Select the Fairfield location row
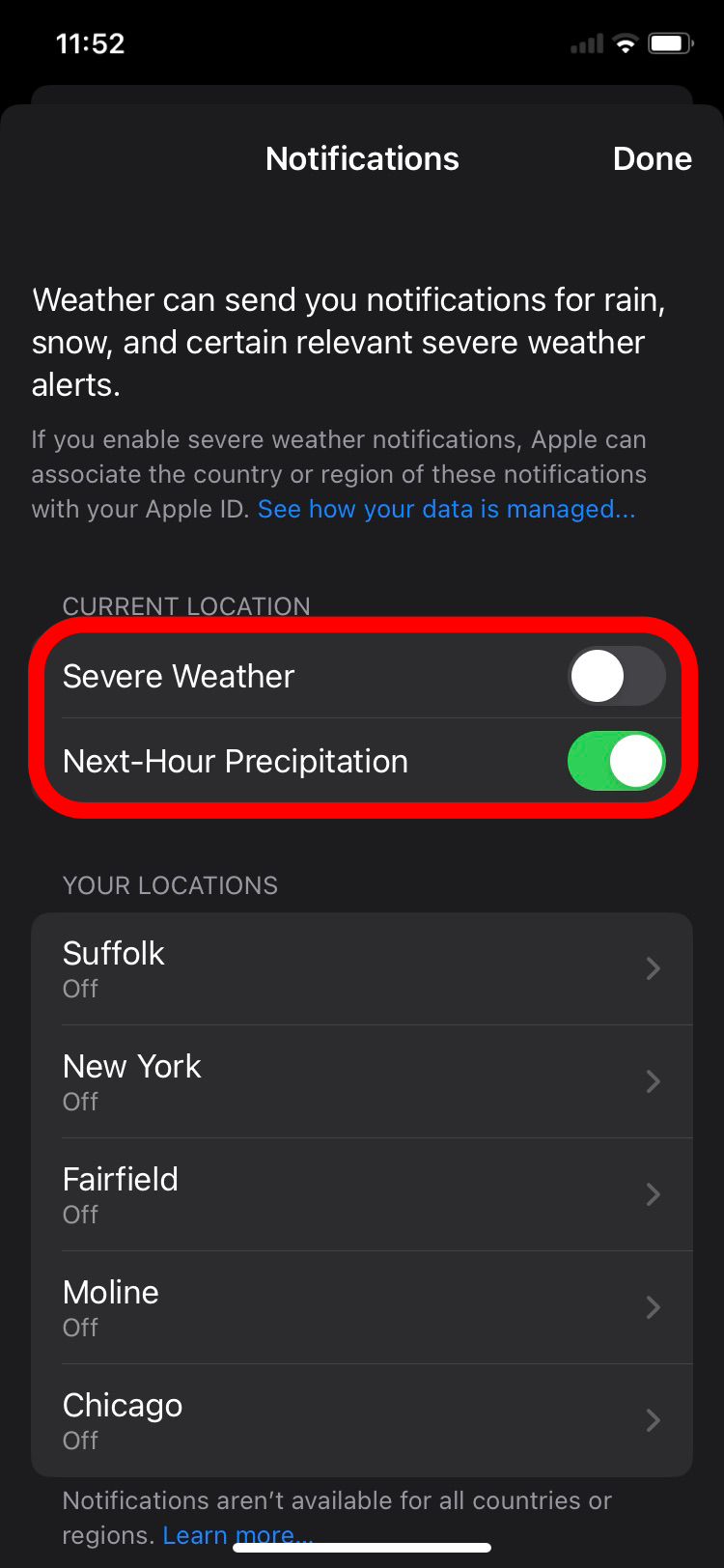Image resolution: width=724 pixels, height=1568 pixels. tap(362, 1194)
